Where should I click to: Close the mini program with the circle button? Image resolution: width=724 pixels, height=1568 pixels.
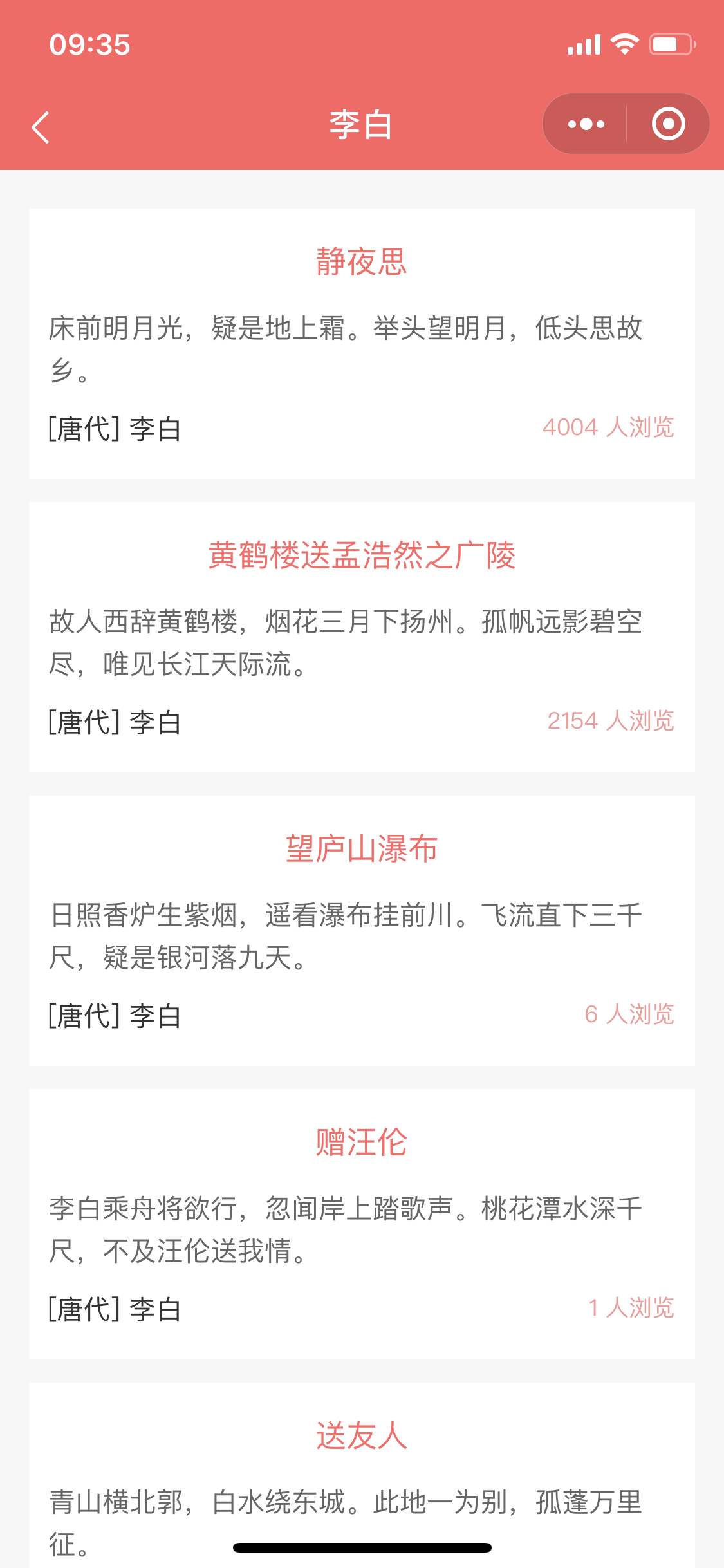[668, 124]
